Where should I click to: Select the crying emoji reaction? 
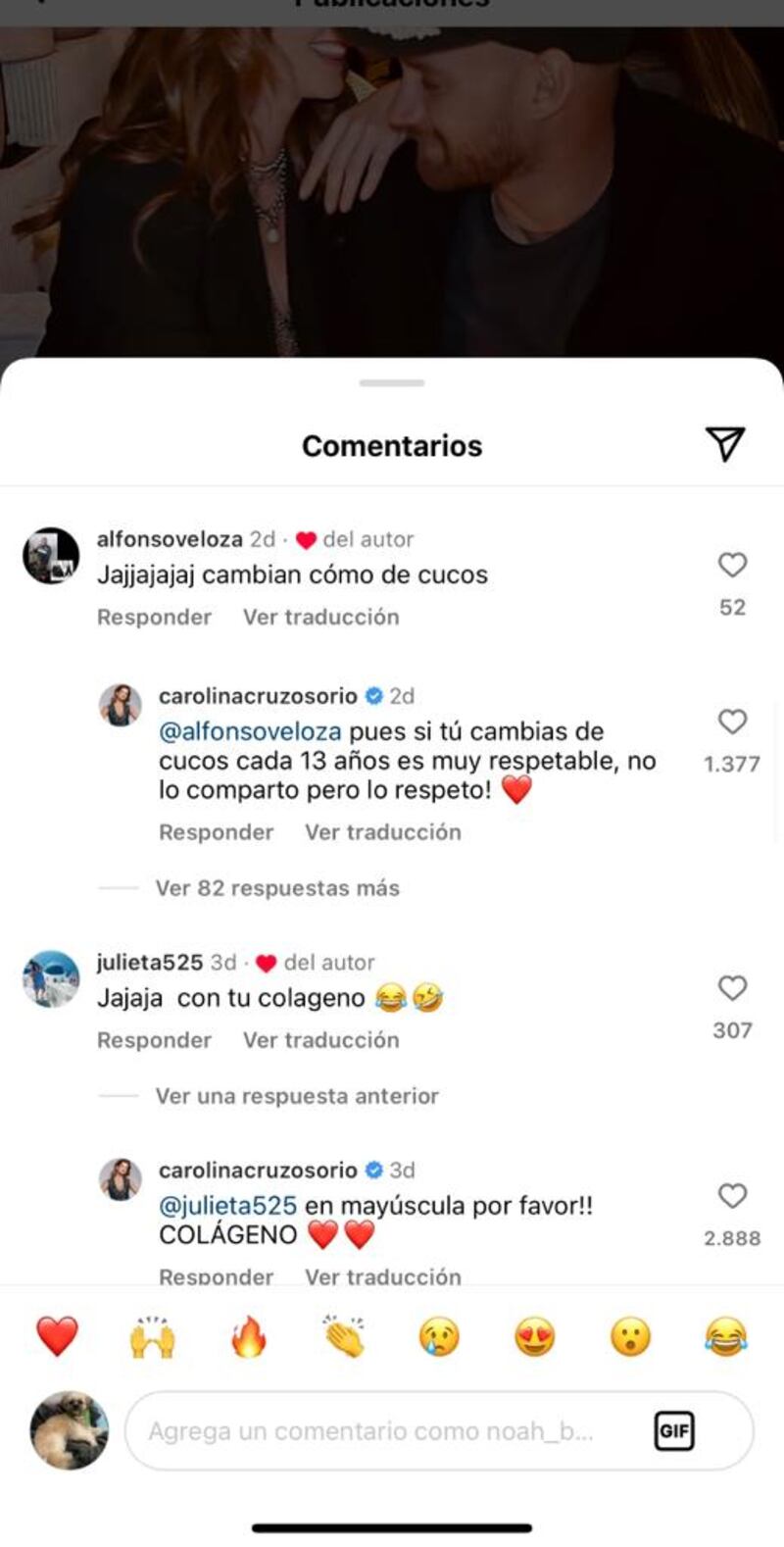[439, 1333]
